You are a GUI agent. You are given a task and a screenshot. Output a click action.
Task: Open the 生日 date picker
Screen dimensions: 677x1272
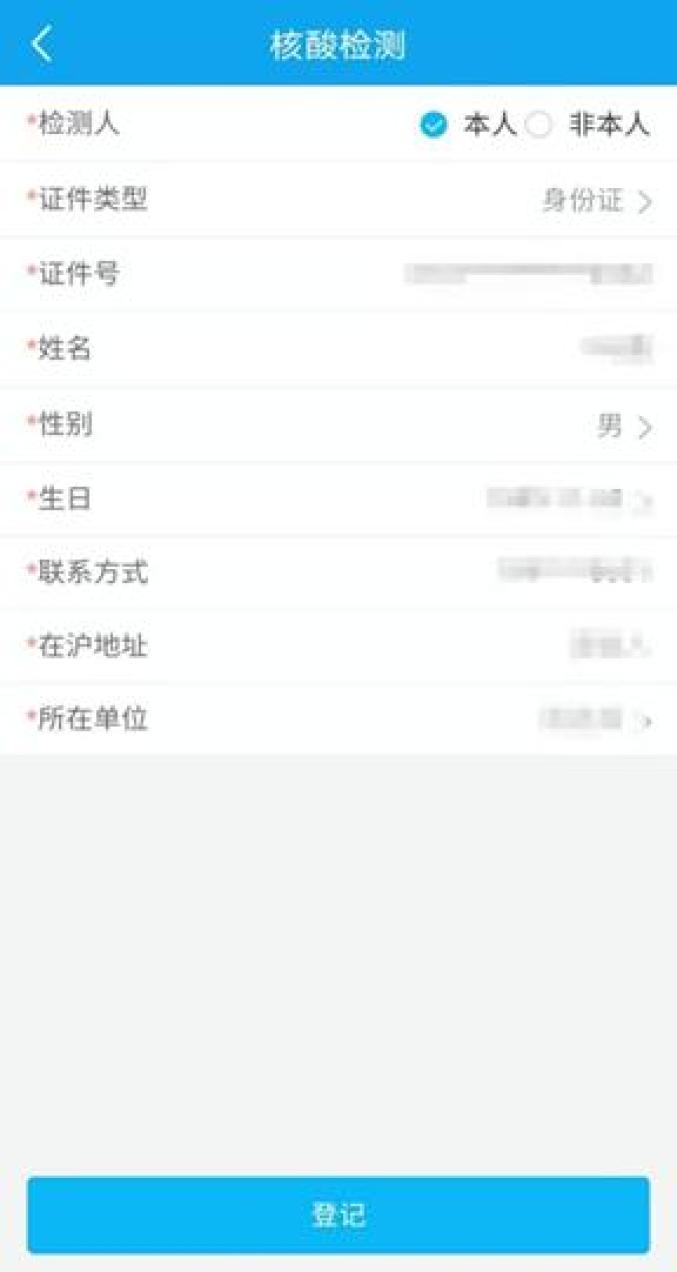338,499
